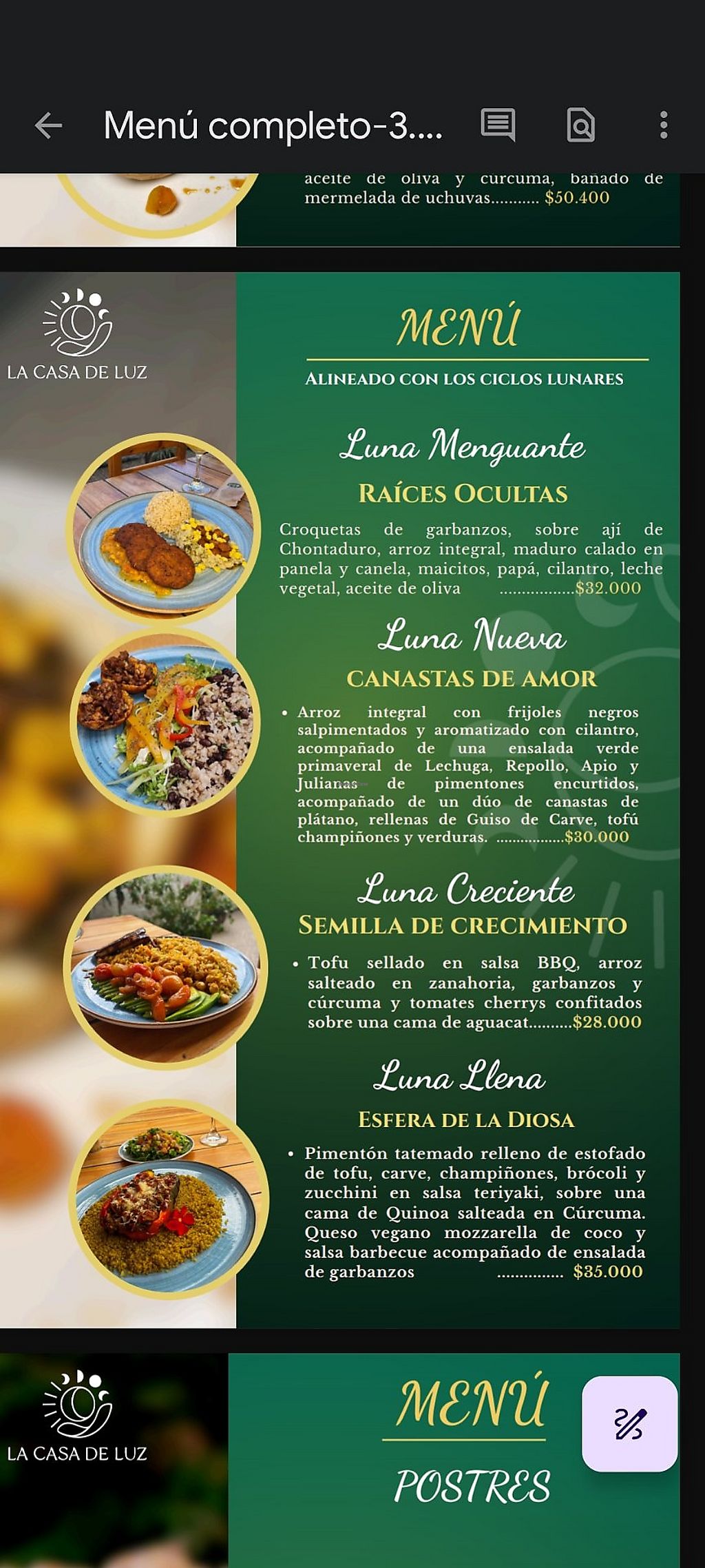Viewport: 705px width, 1568px height.
Task: Open the comments icon in the toolbar
Action: coord(497,125)
